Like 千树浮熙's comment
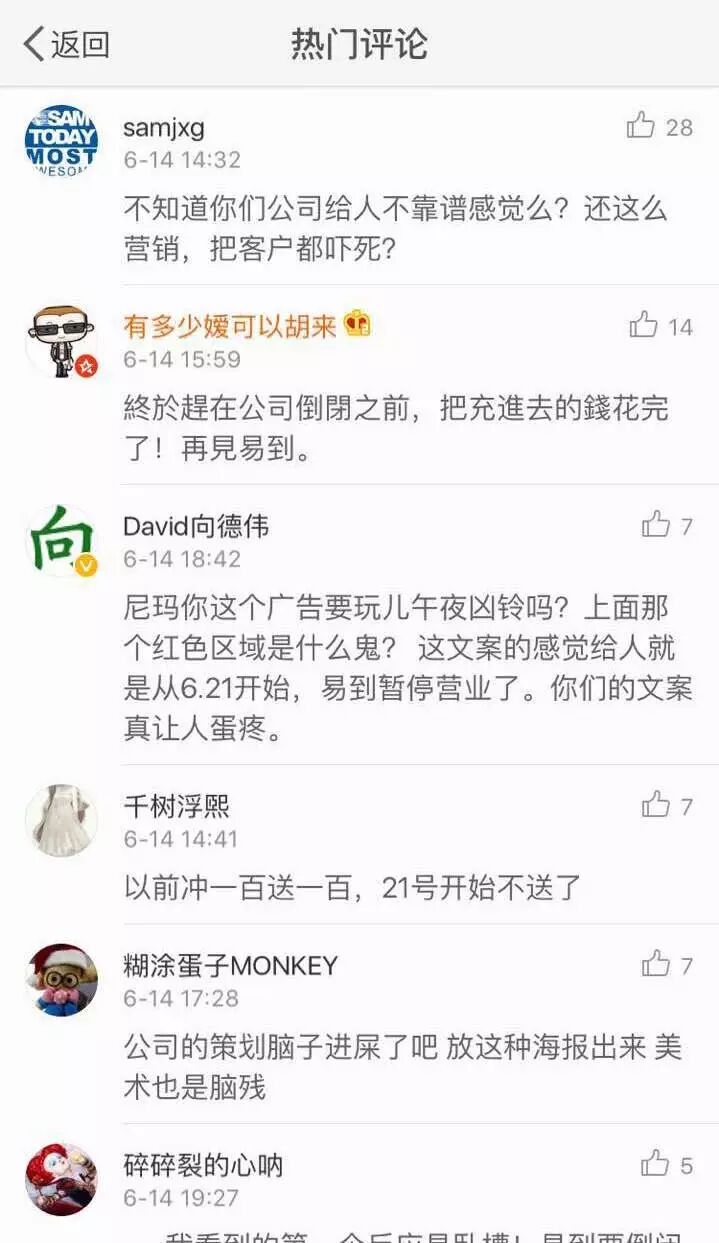The height and width of the screenshot is (1243, 719). coord(656,804)
